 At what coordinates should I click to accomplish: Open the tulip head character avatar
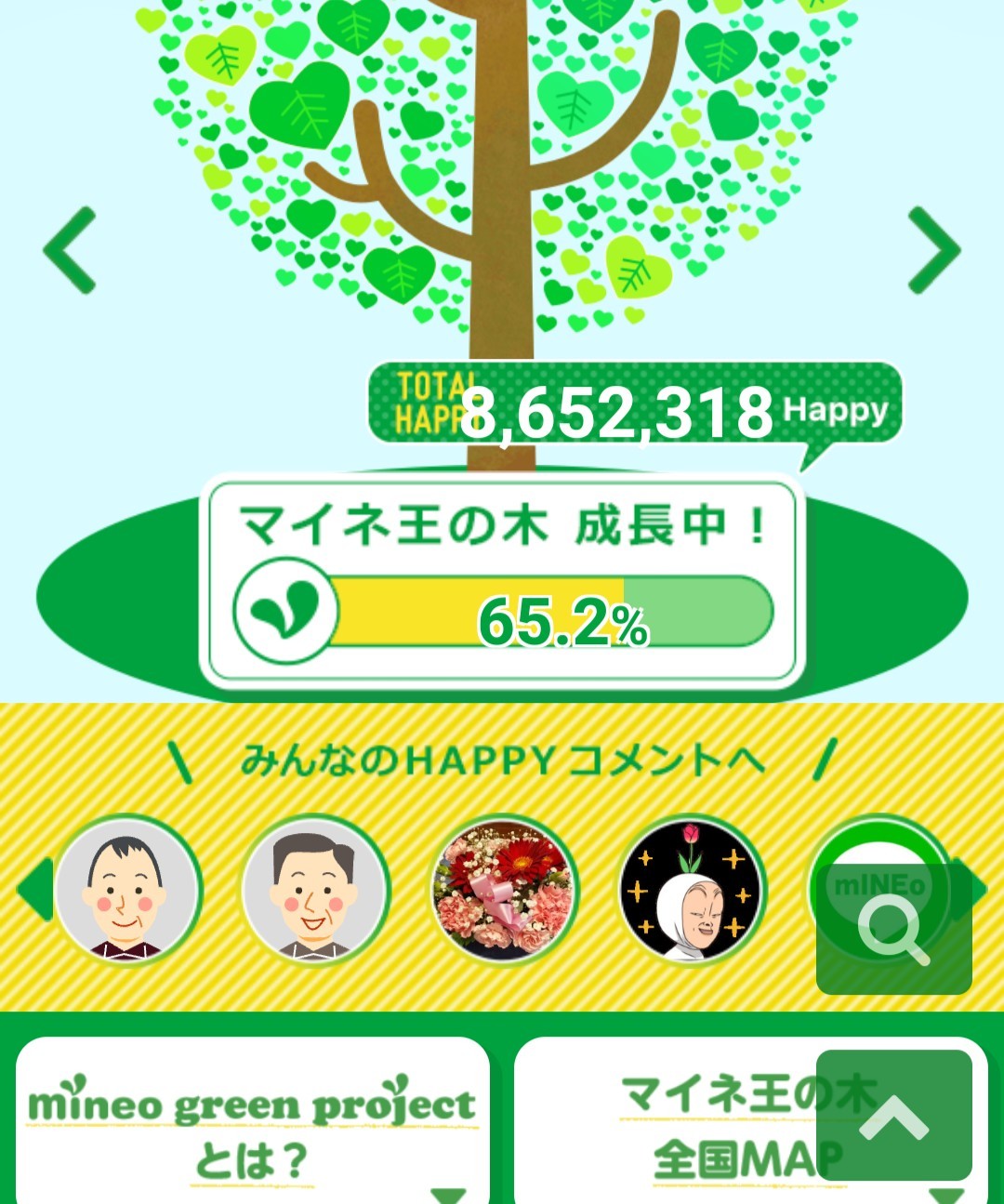tap(692, 891)
